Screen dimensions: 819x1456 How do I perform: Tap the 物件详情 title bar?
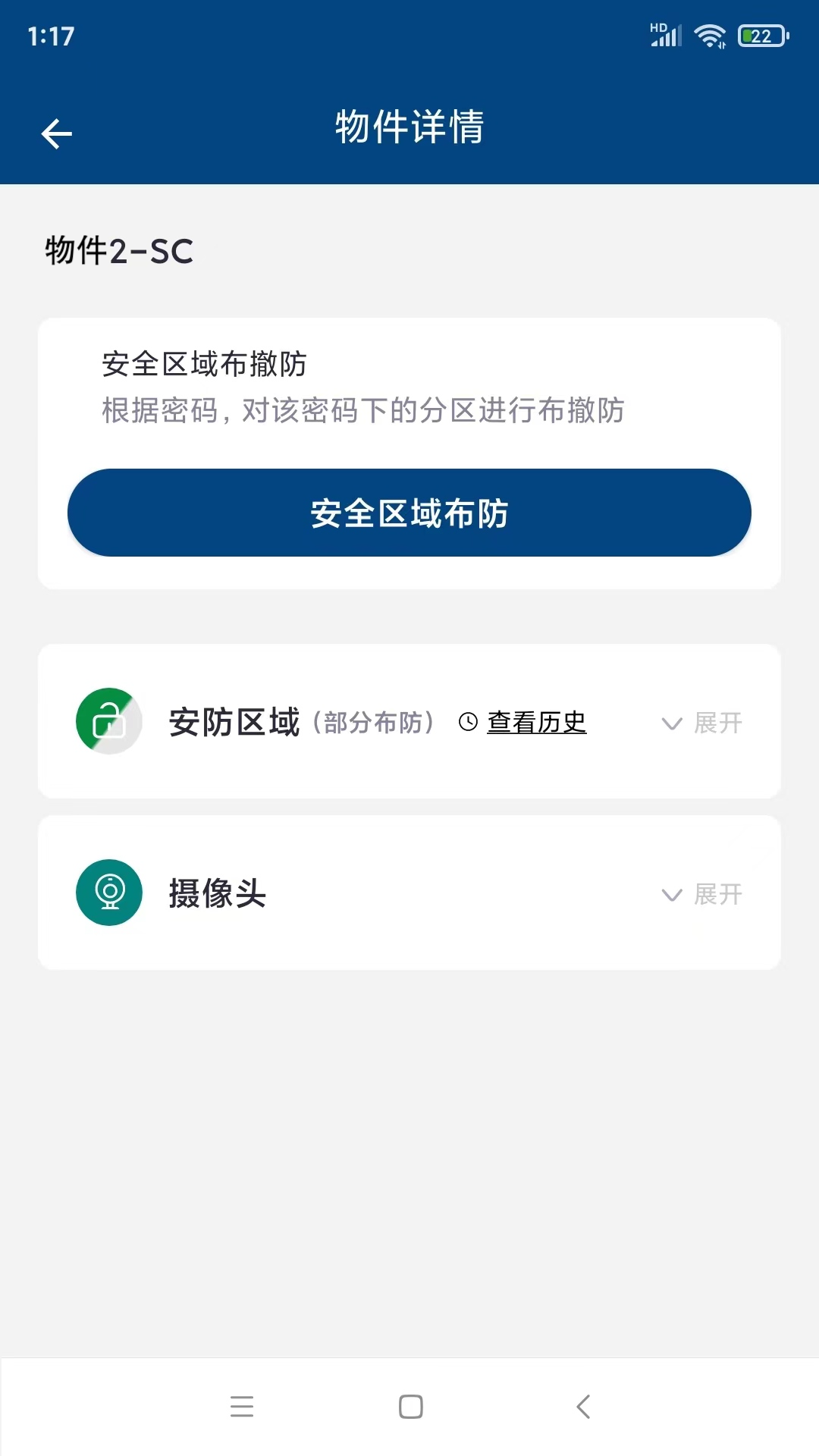tap(409, 127)
